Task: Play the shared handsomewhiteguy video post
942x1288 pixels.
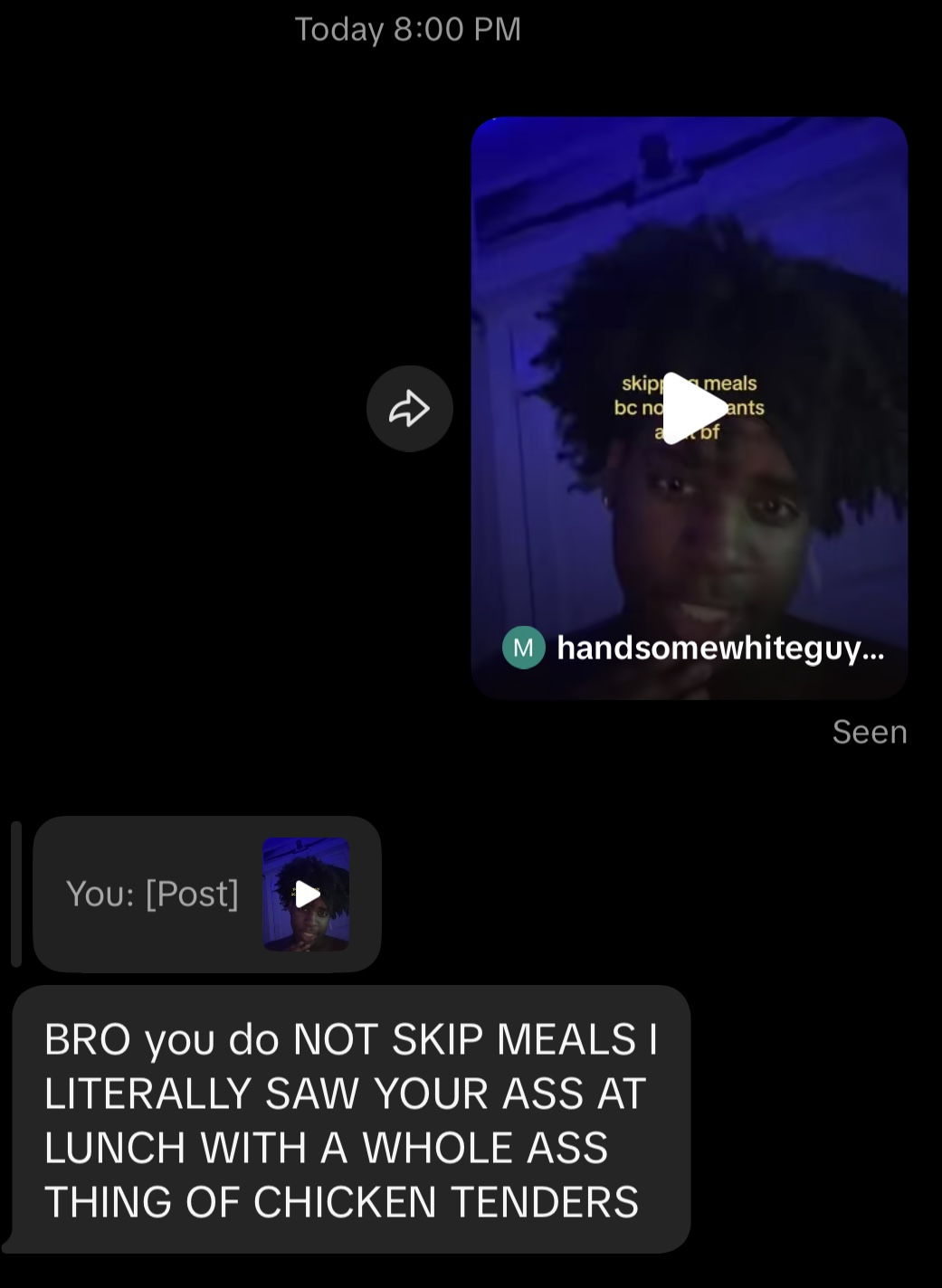Action: coord(692,408)
